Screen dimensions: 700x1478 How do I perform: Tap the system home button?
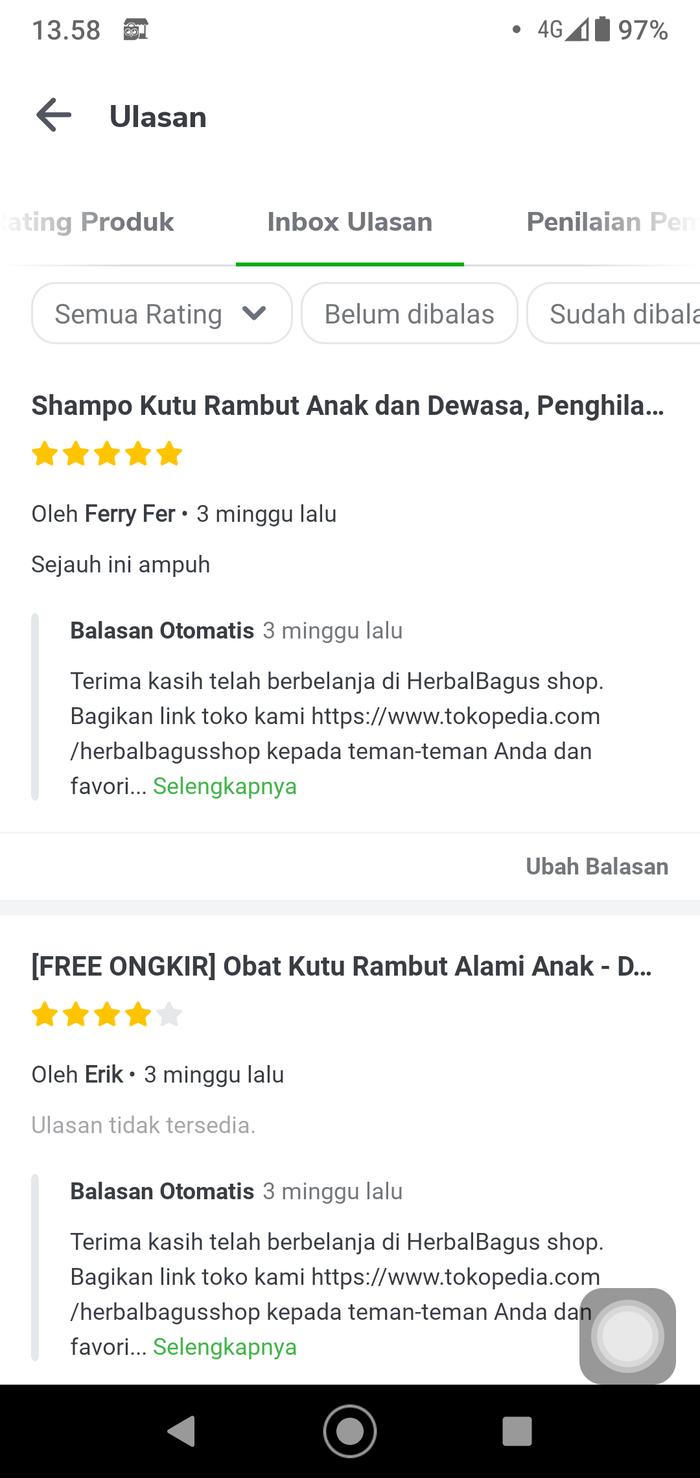[350, 1431]
